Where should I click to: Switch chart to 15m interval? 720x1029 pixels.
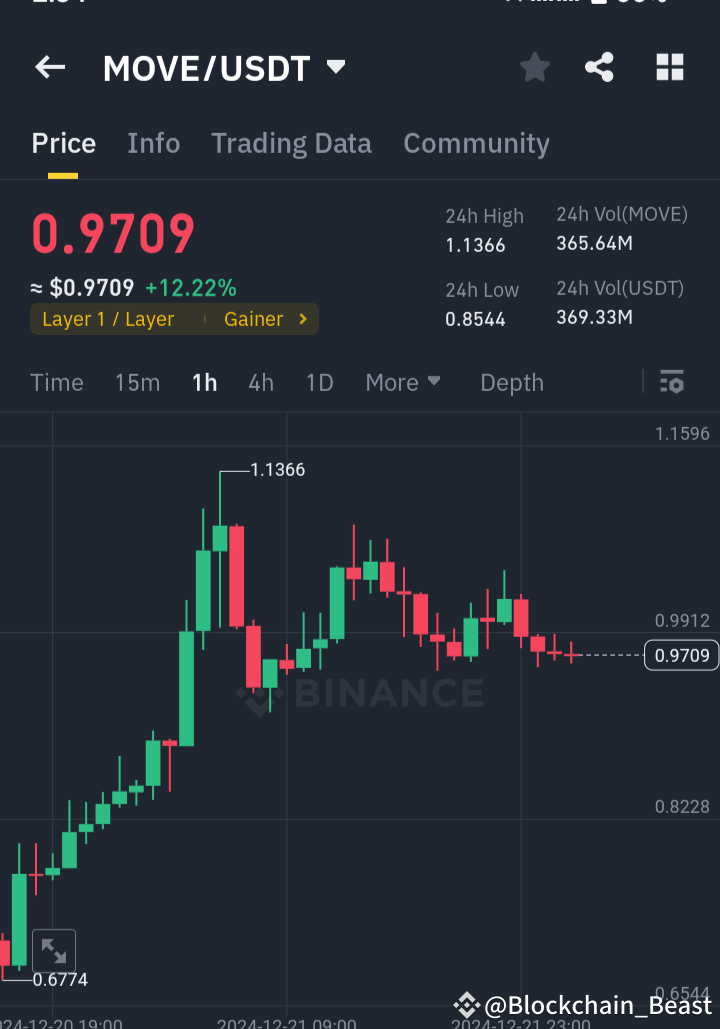[x=137, y=382]
